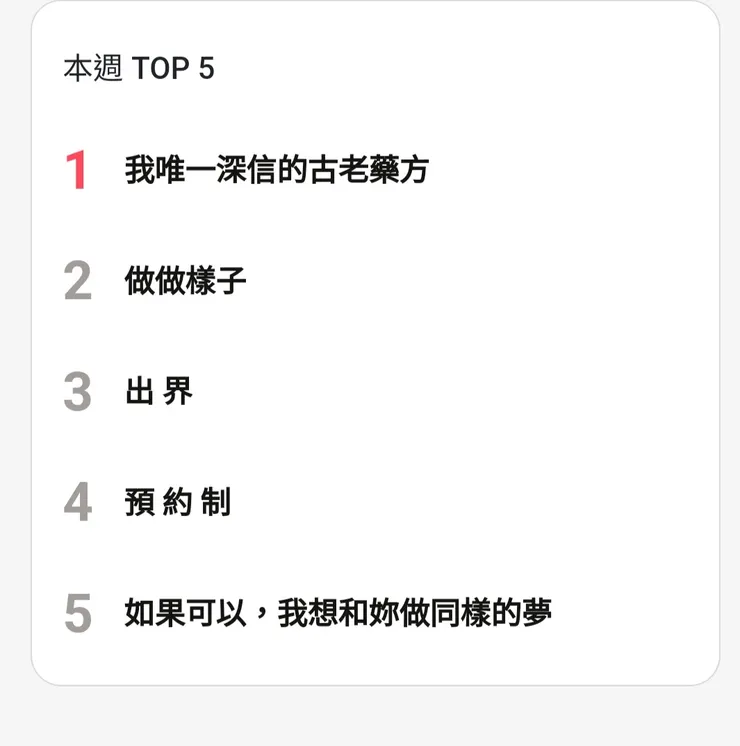
Task: Click the number 2 ranking
Action: pyautogui.click(x=76, y=278)
